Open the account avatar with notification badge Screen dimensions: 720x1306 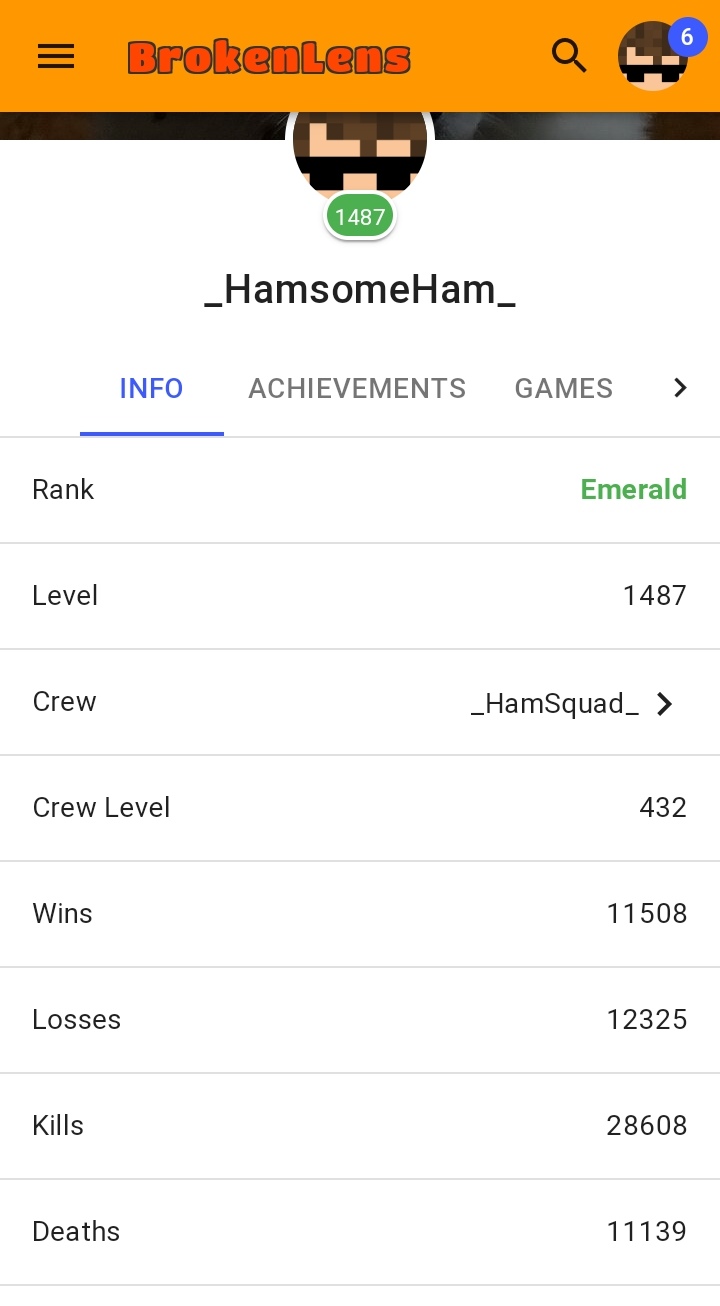point(653,56)
